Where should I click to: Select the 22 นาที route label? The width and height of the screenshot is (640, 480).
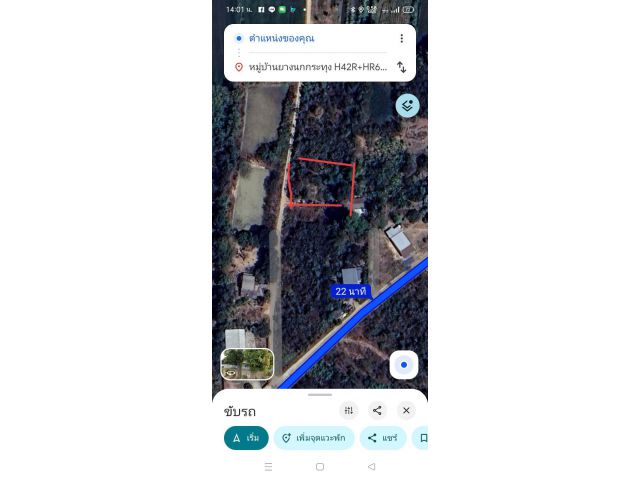coord(351,291)
